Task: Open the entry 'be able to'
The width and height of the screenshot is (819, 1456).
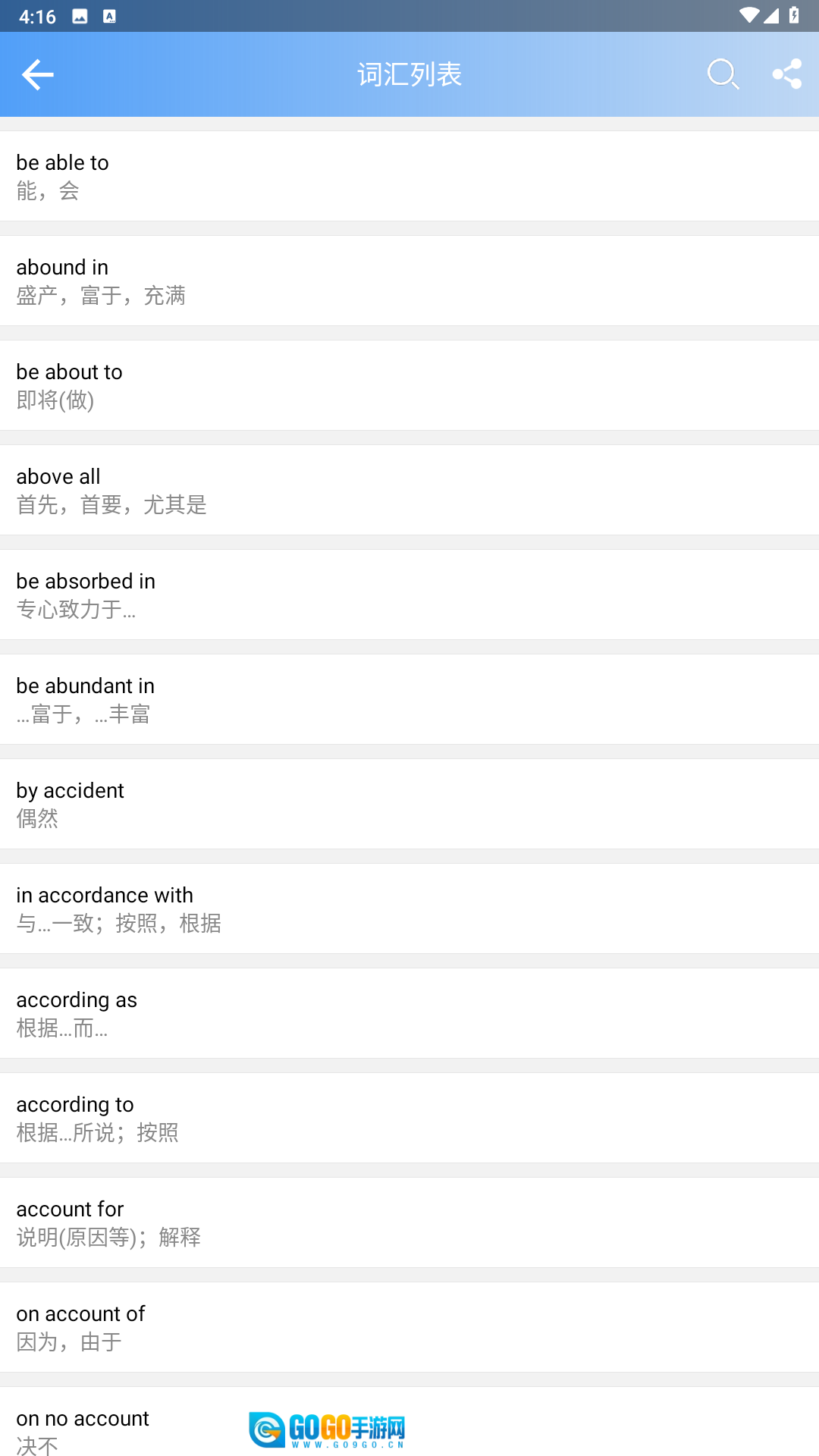Action: [x=409, y=176]
